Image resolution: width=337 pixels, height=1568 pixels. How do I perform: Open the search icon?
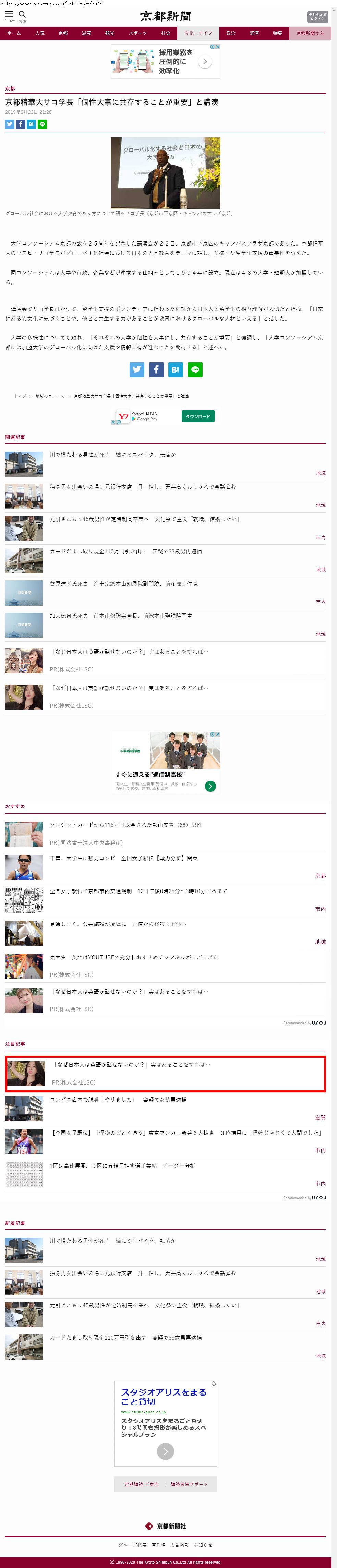coord(23,14)
